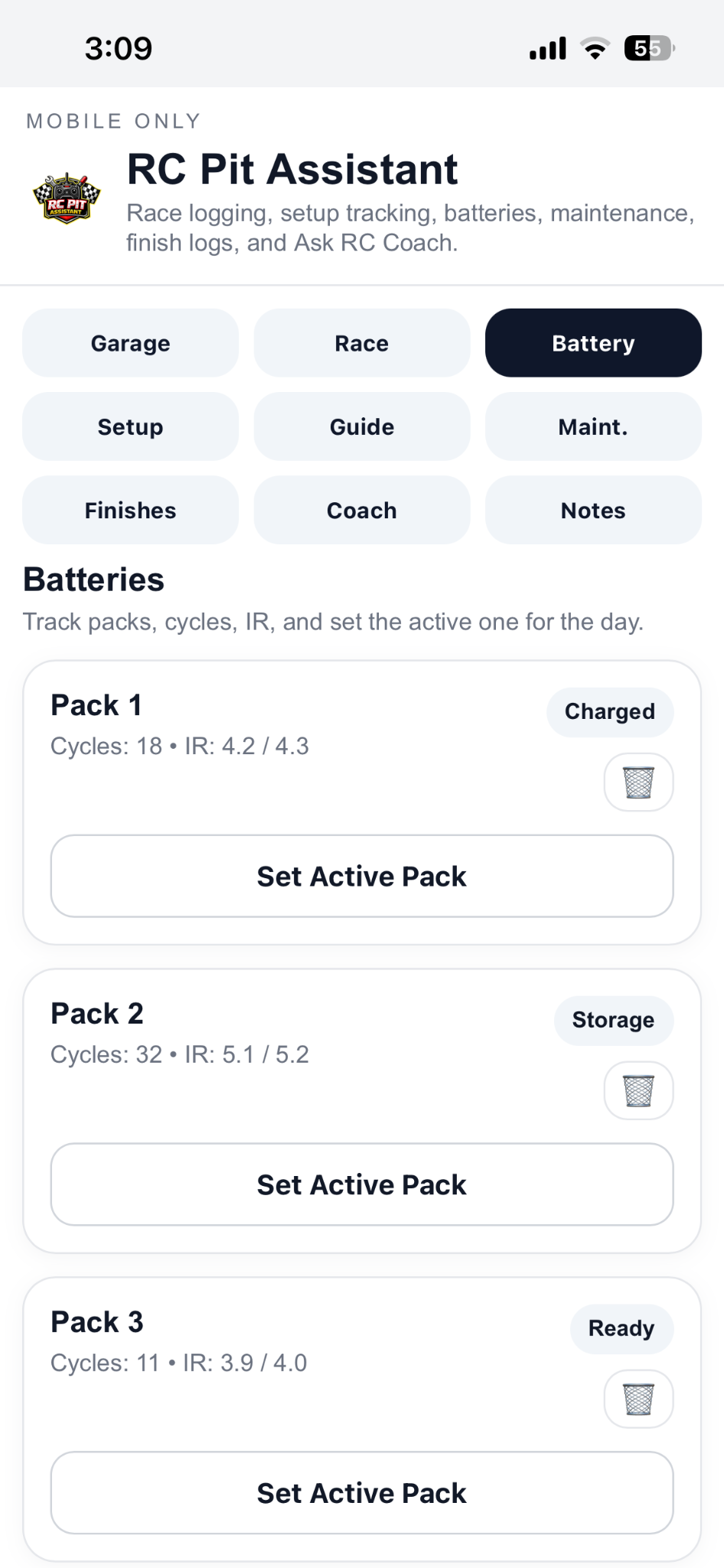
Task: Go to the Maint. section
Action: tap(592, 426)
